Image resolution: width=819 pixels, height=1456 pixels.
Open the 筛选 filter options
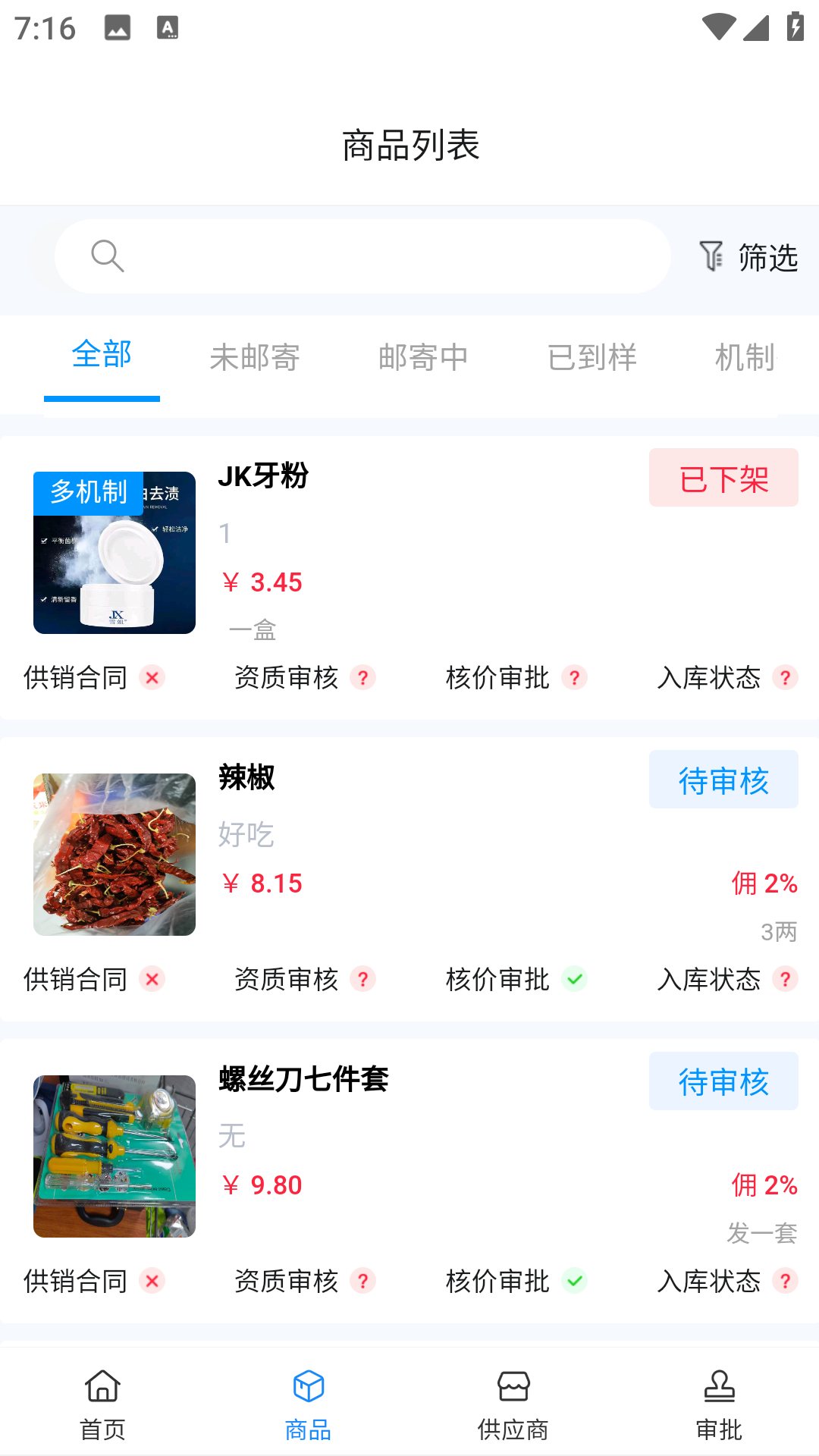point(748,257)
